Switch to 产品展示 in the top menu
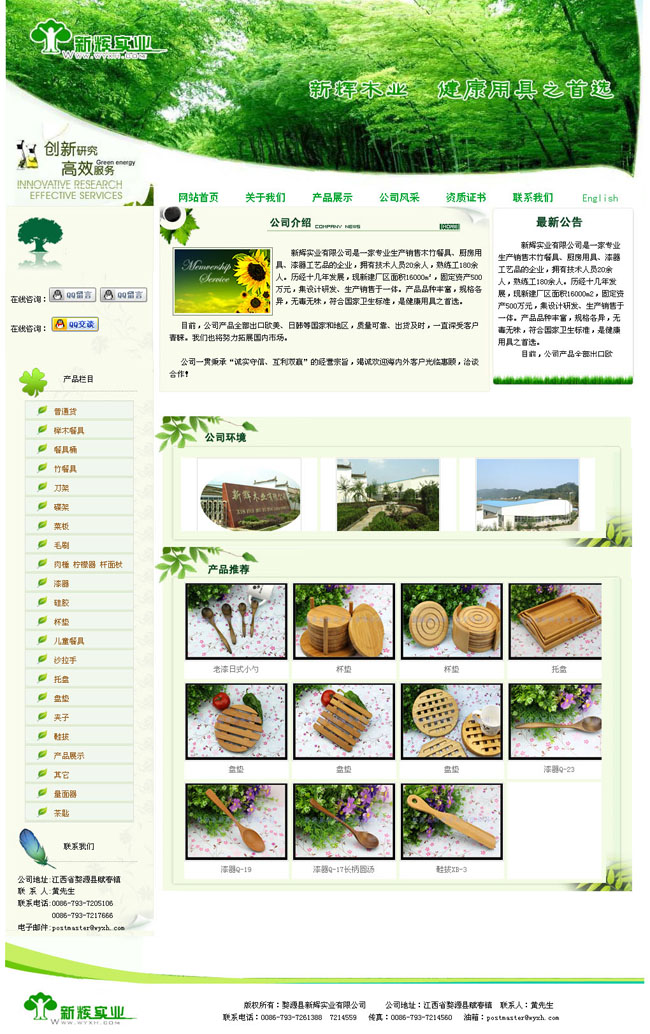The image size is (650, 1034). click(332, 198)
